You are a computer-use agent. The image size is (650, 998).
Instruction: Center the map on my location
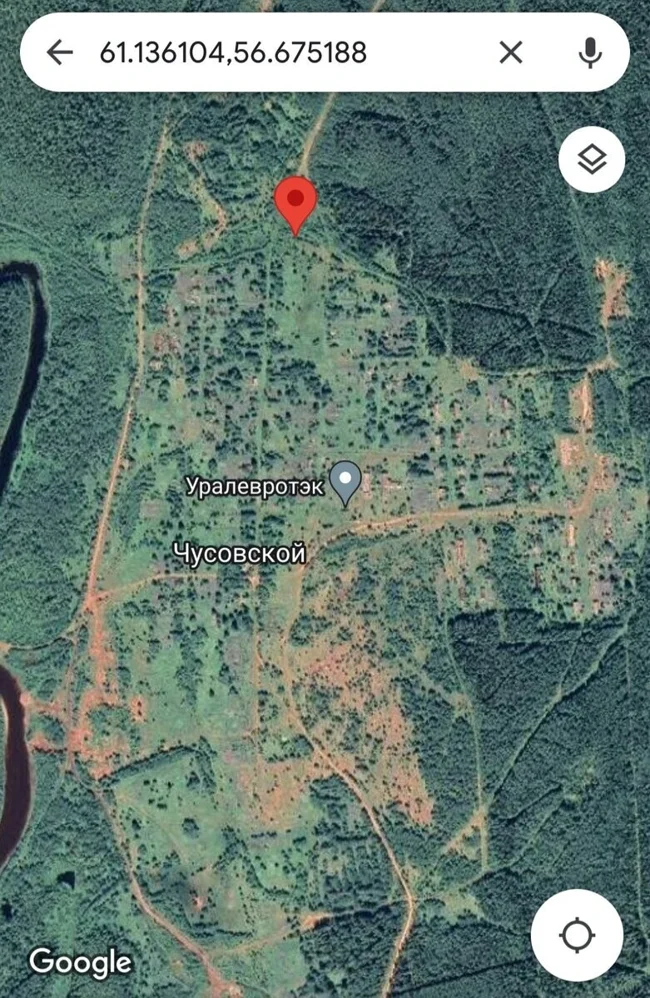pos(577,936)
